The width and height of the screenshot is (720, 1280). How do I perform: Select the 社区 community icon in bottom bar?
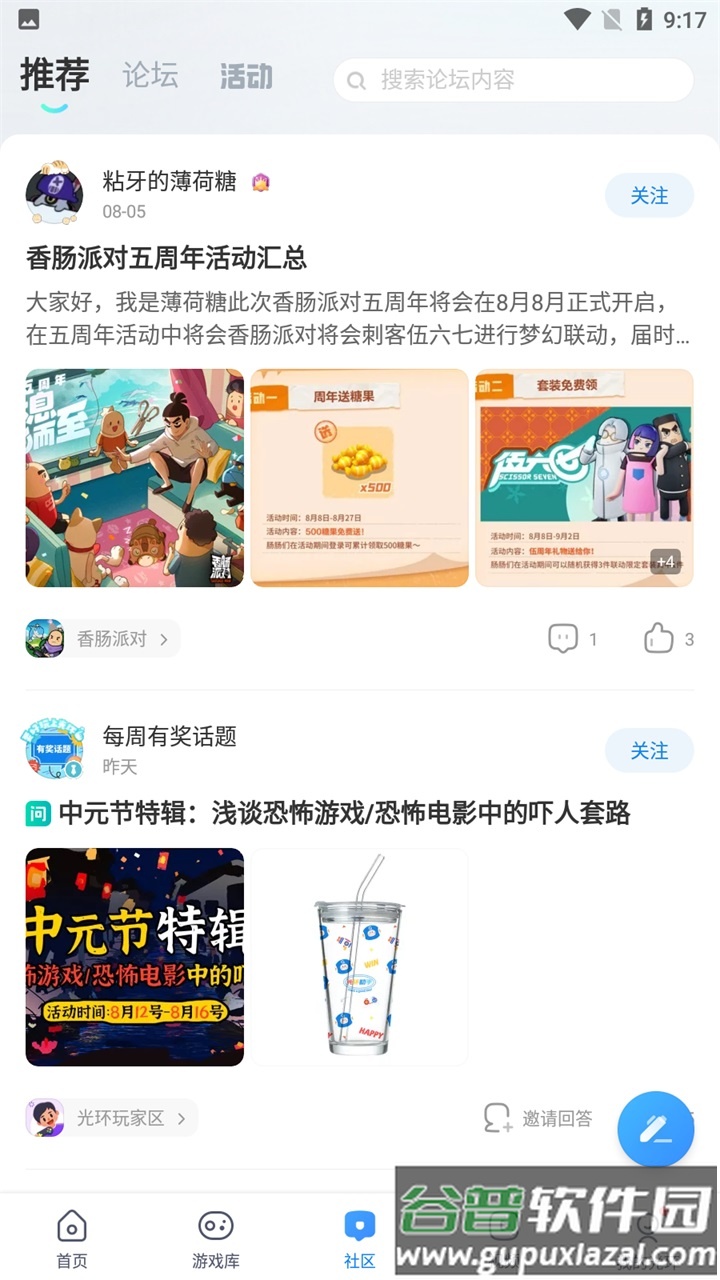click(x=359, y=1222)
